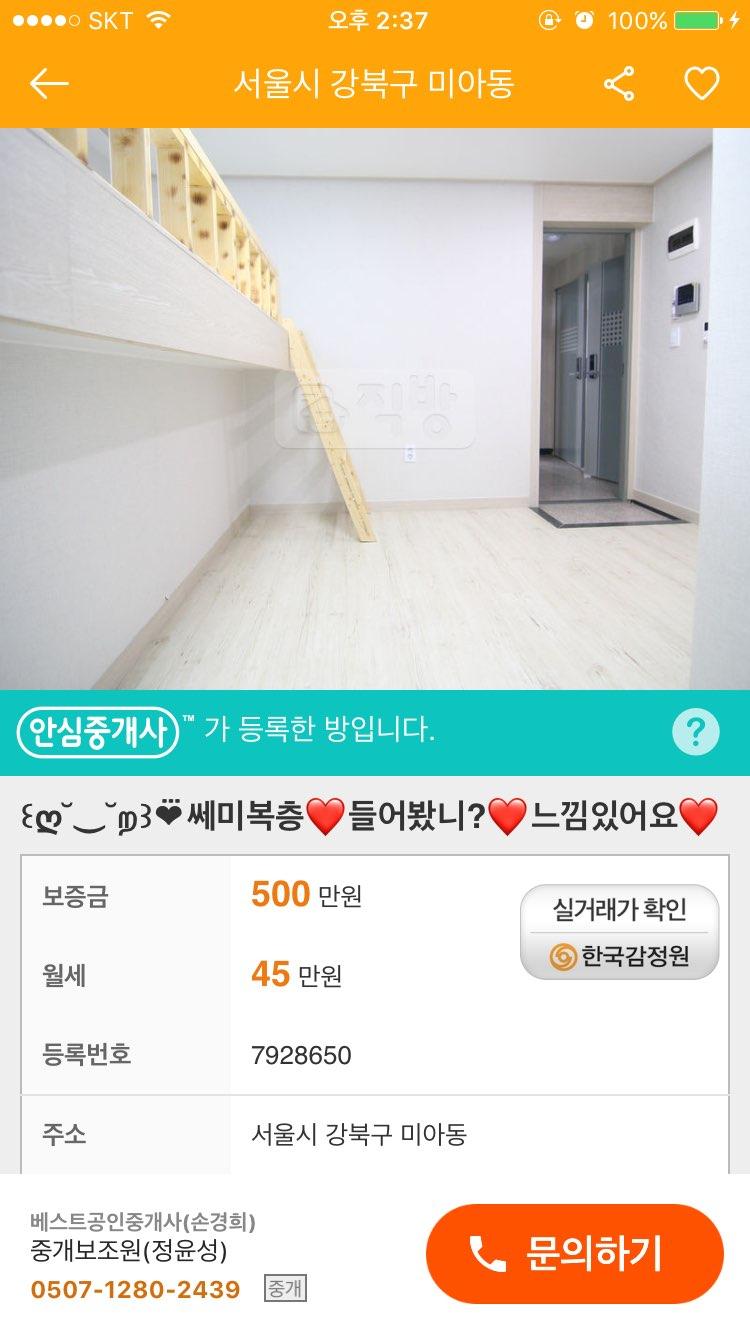Share this Mia-dong room listing
The width and height of the screenshot is (750, 1334).
(619, 84)
